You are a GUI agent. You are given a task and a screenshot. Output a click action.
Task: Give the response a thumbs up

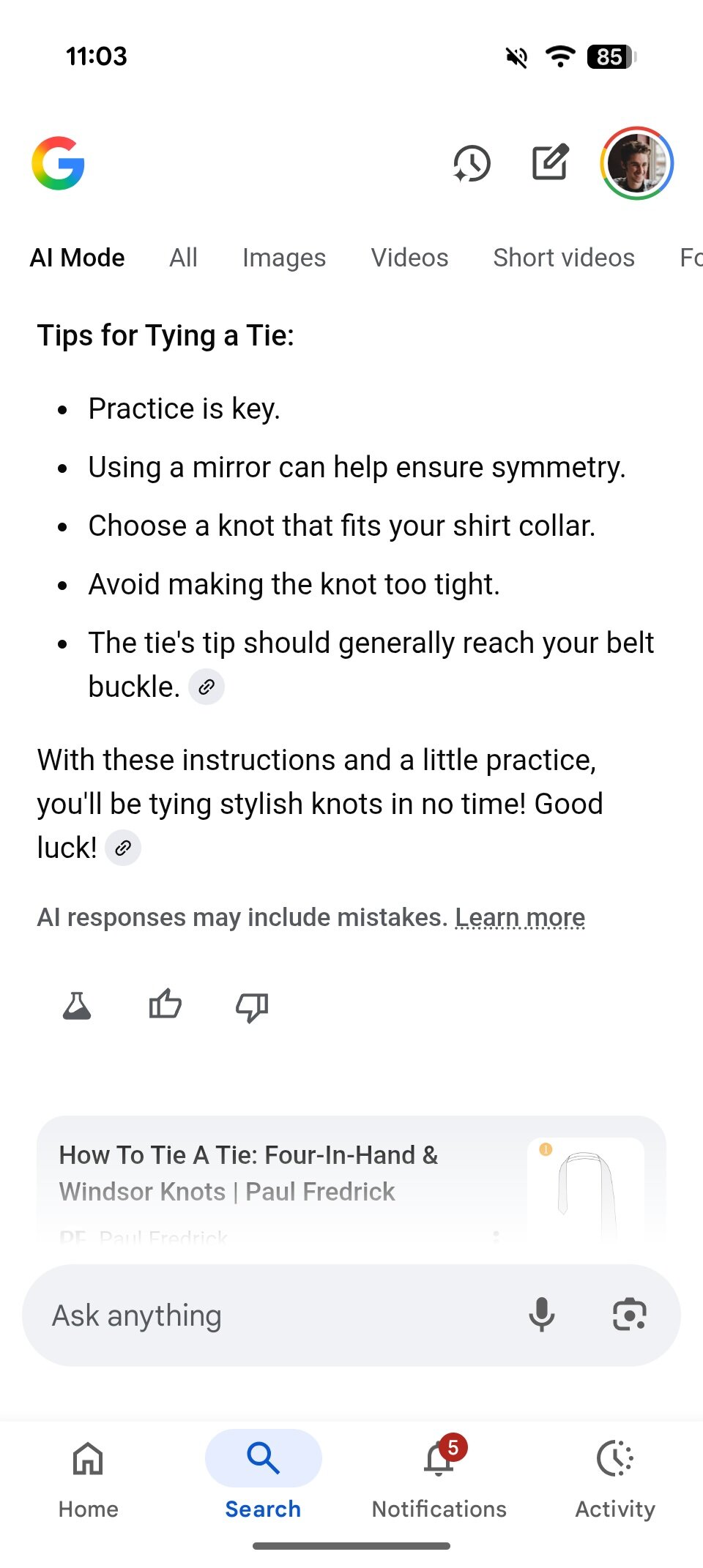coord(165,1006)
